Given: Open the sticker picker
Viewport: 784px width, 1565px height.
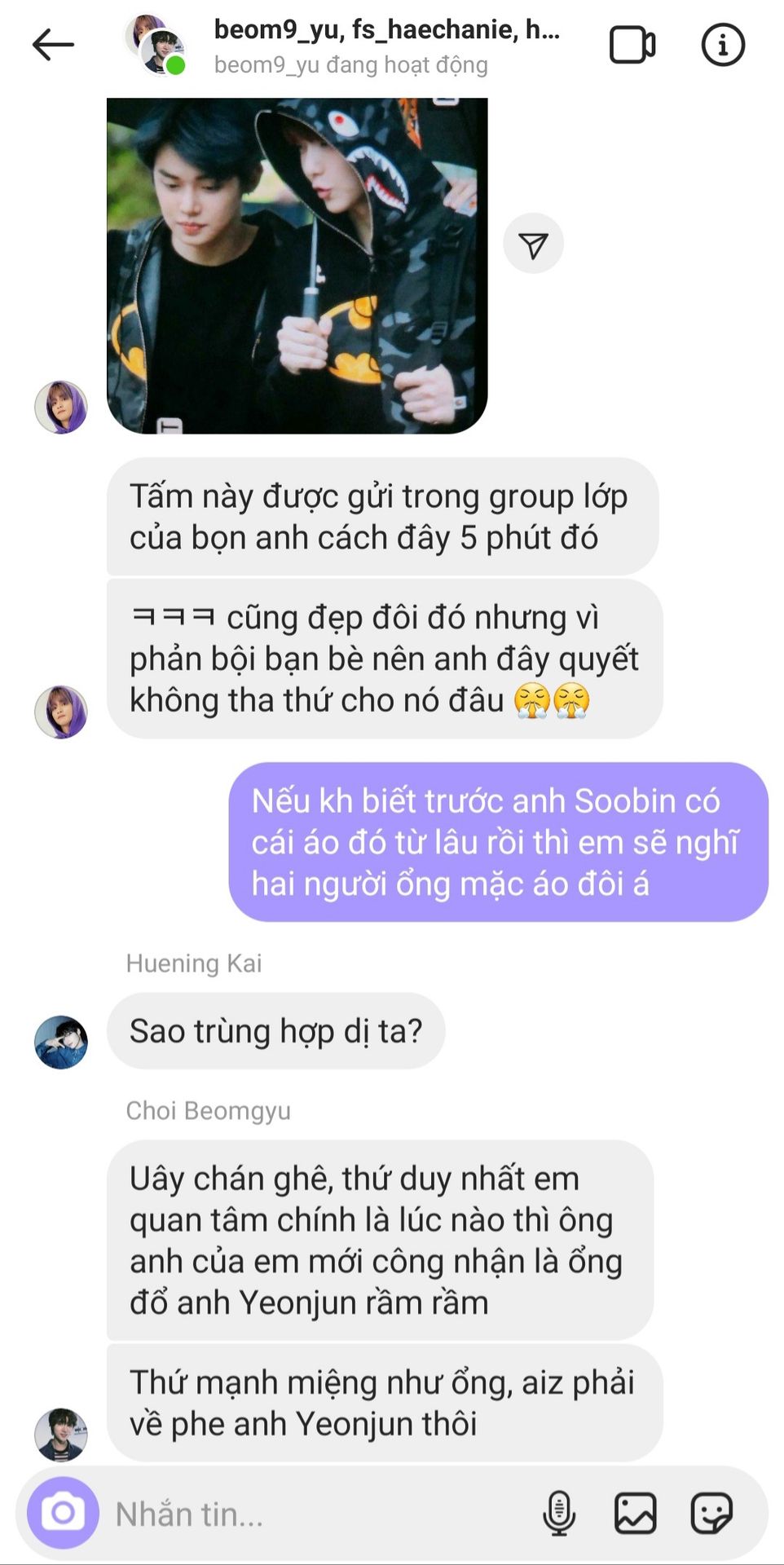Looking at the screenshot, I should tap(711, 1514).
